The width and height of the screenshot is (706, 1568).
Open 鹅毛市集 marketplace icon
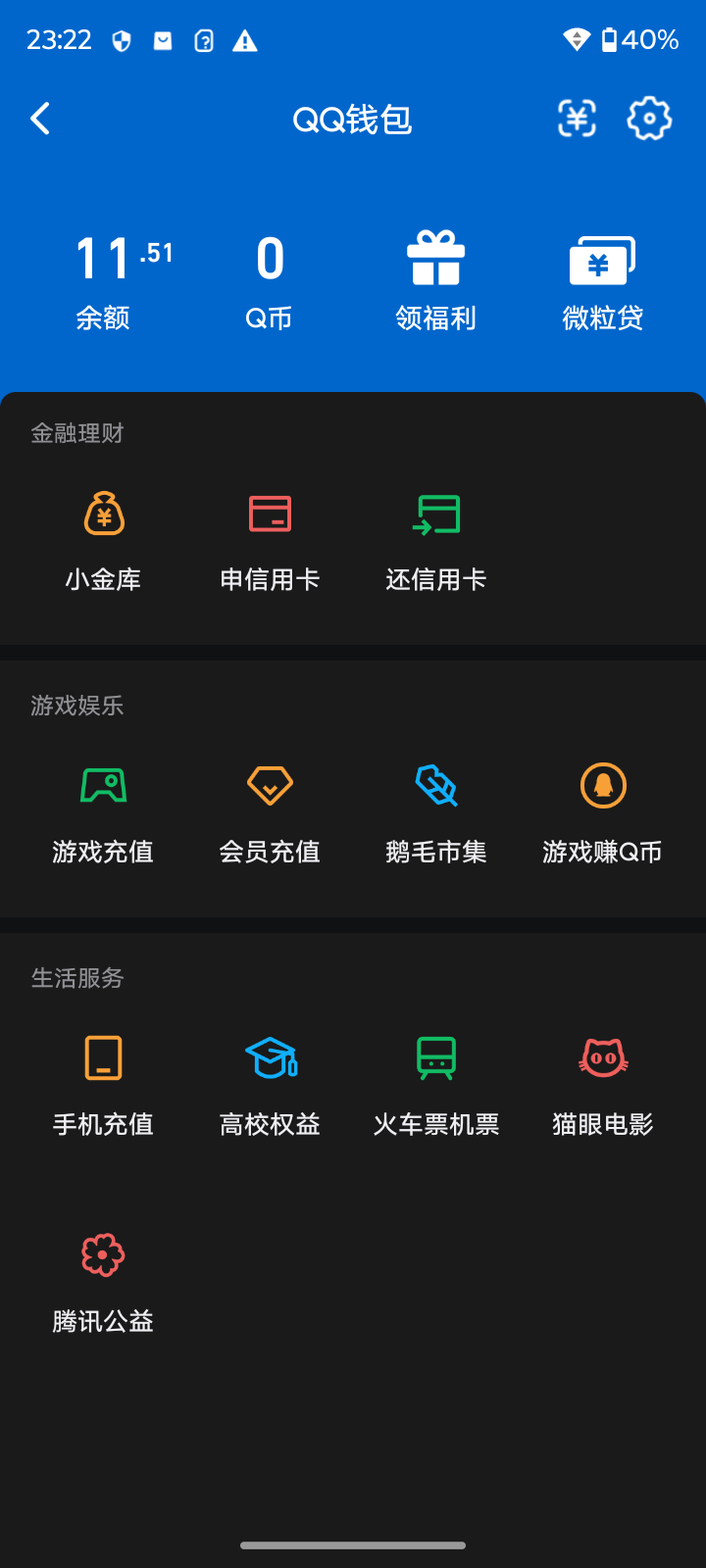(436, 785)
